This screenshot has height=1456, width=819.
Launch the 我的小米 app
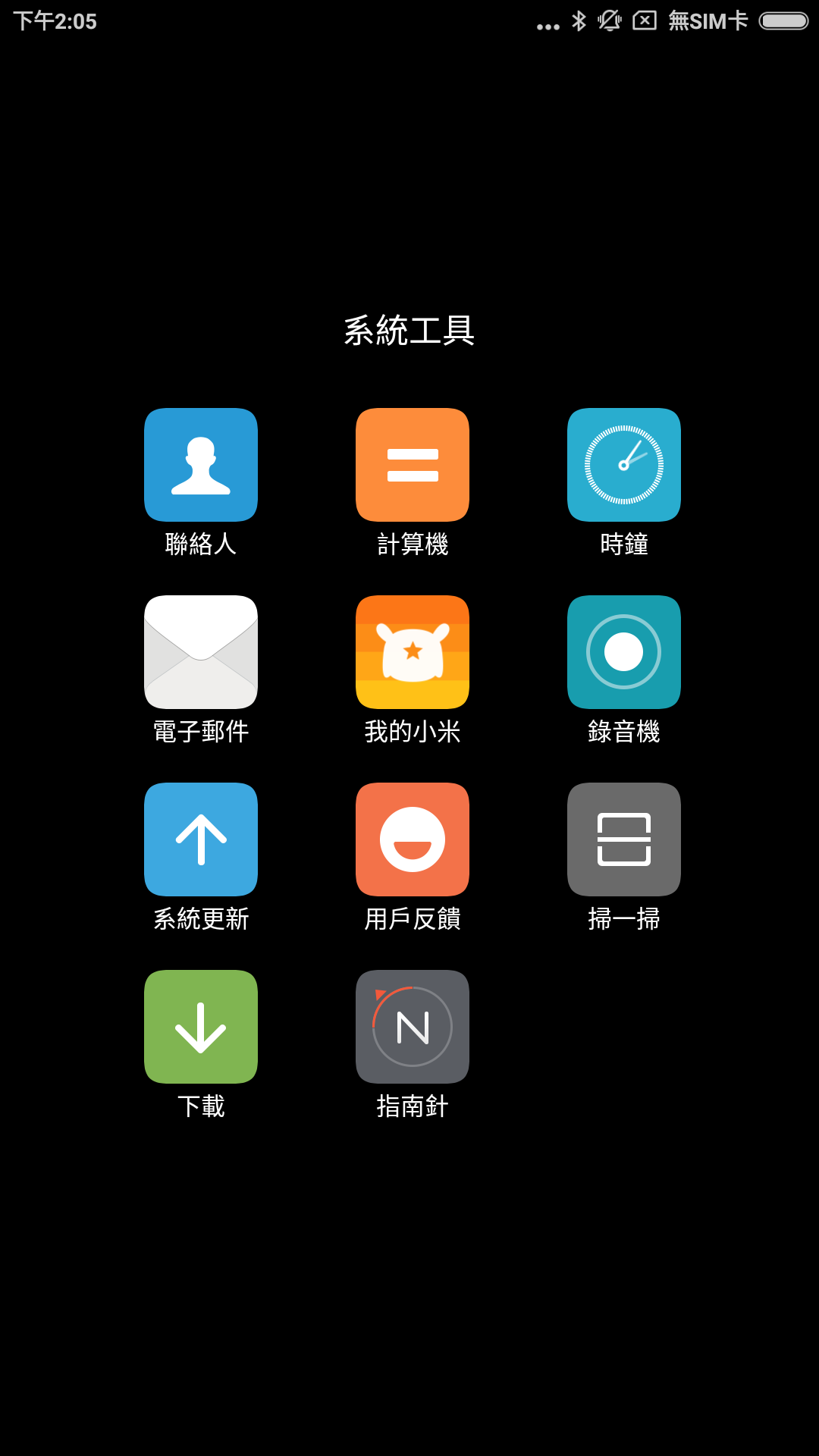tap(413, 652)
